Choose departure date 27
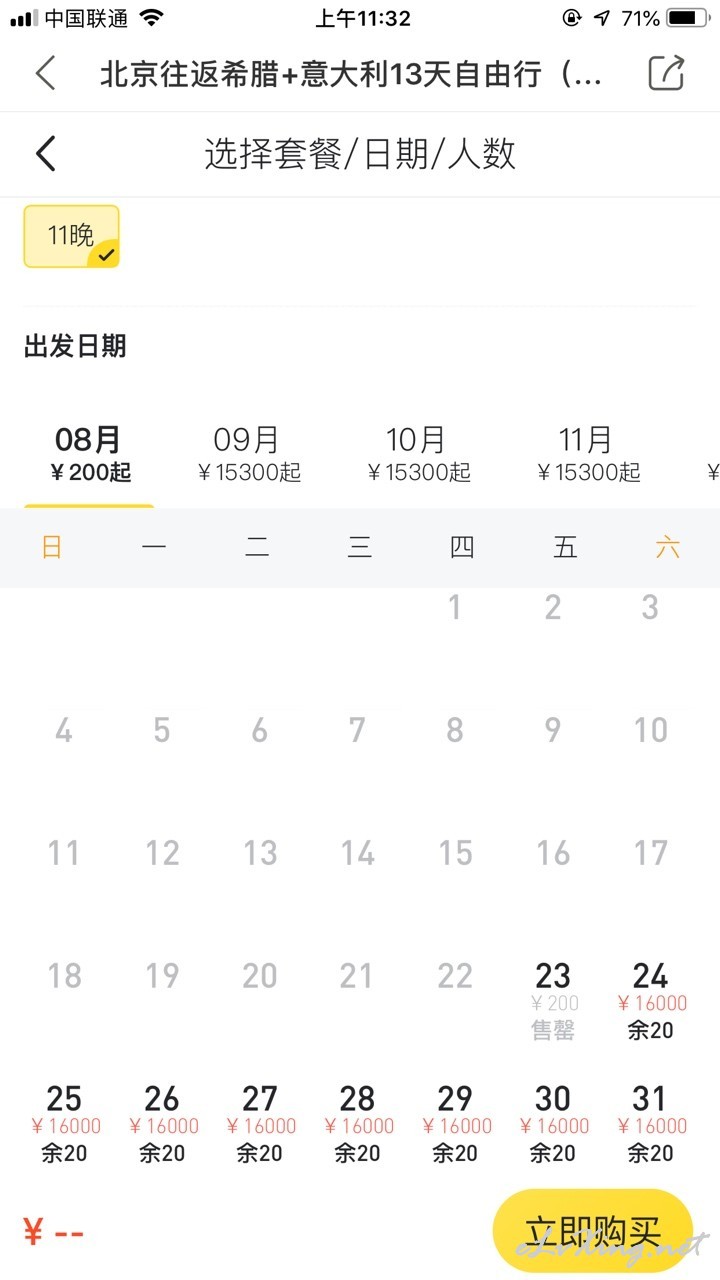 click(x=260, y=1125)
